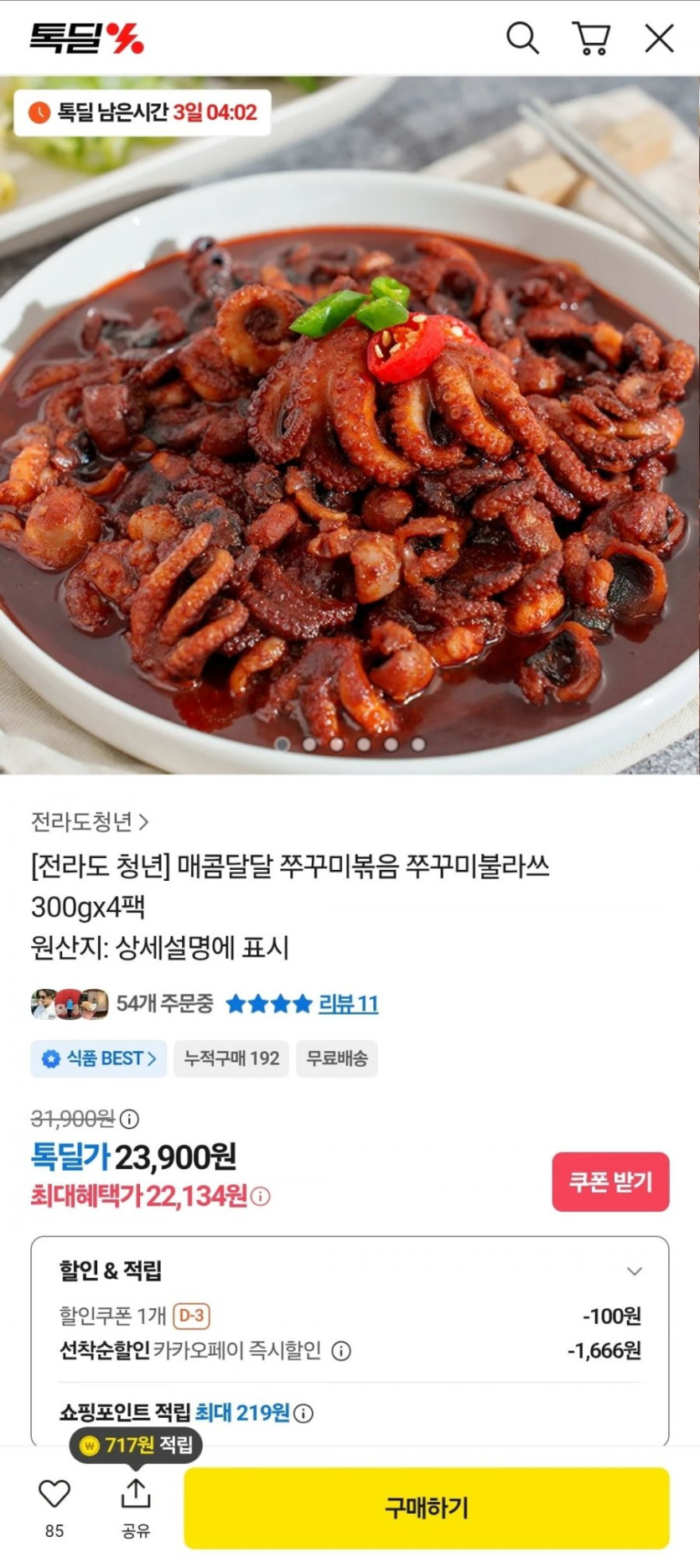The width and height of the screenshot is (700, 1568).
Task: Open the search magnifier icon
Action: click(x=521, y=39)
